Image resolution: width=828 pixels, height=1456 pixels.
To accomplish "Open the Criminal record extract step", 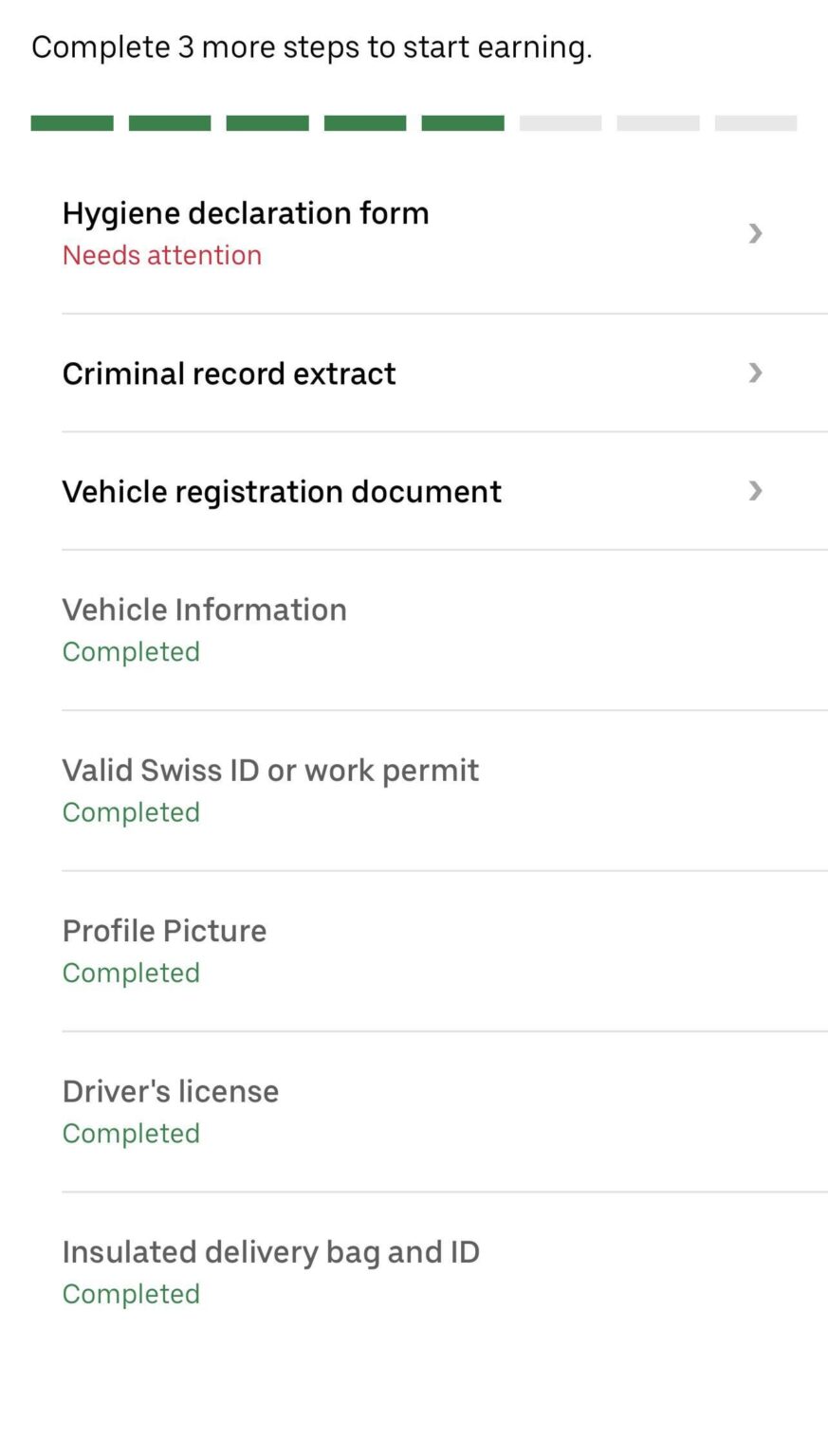I will point(229,373).
